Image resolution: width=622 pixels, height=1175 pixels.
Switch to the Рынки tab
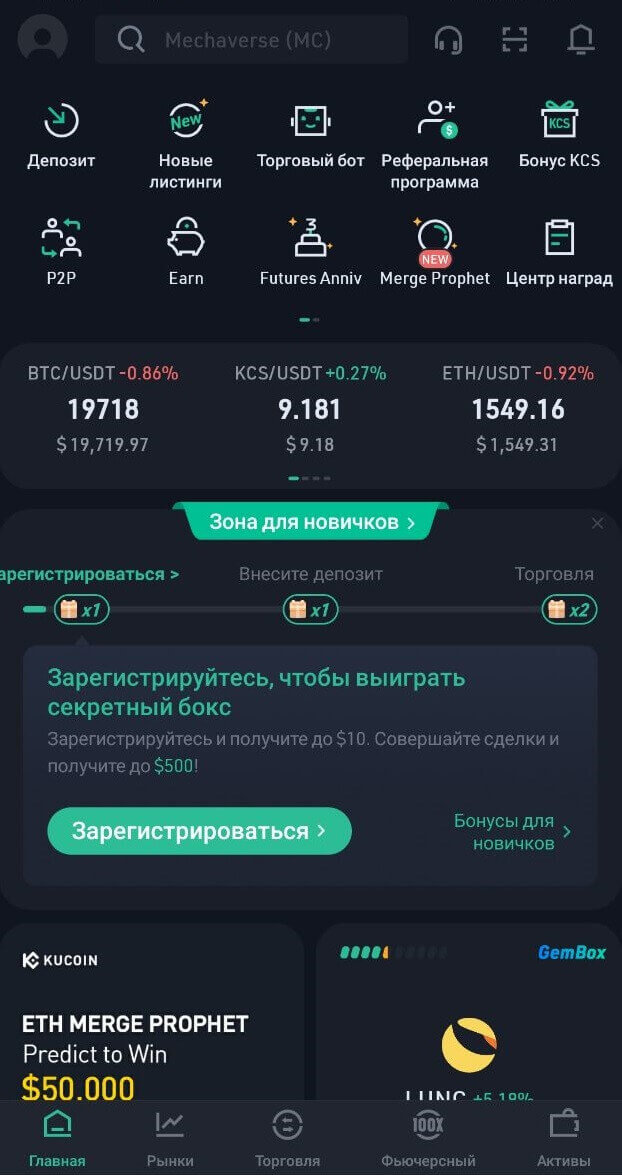pyautogui.click(x=170, y=1138)
